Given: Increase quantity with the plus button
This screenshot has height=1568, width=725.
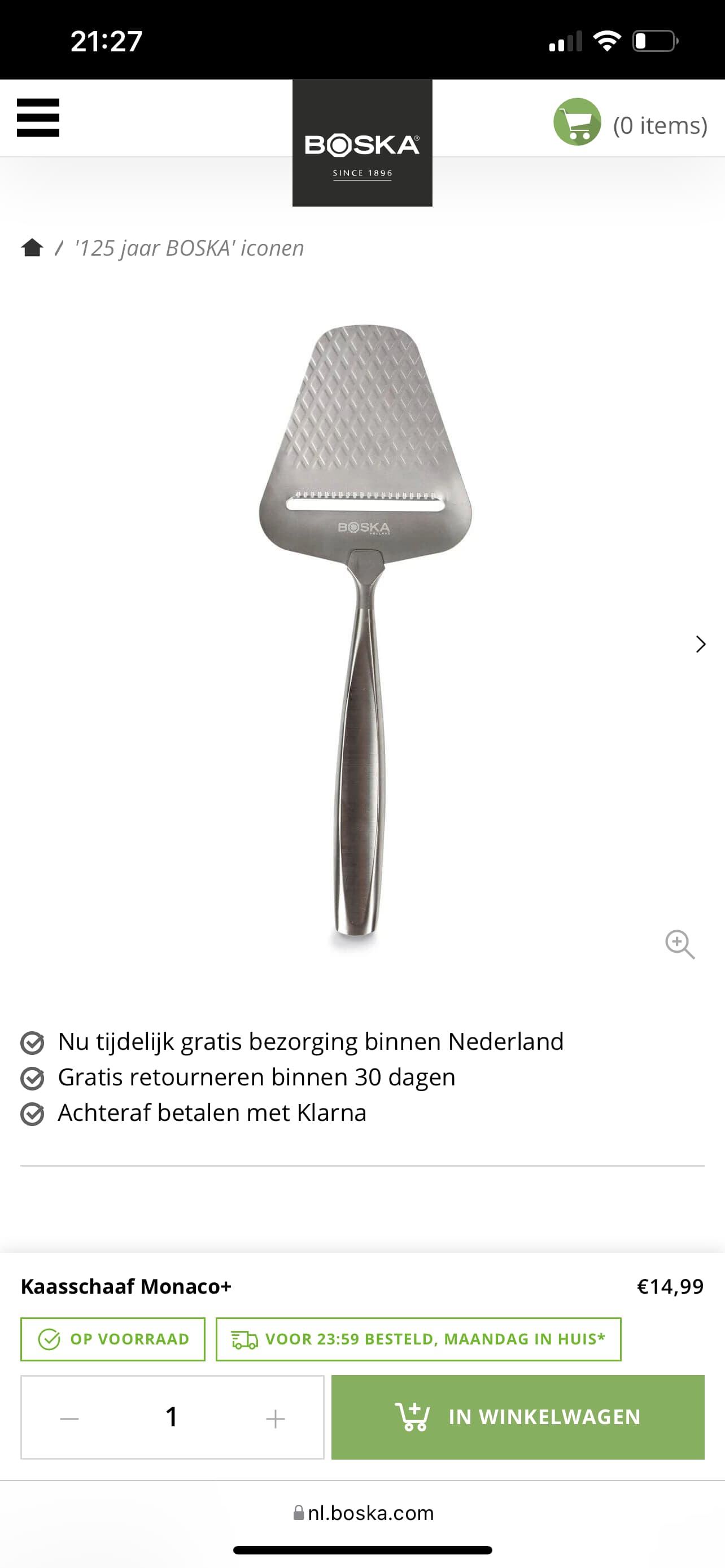Looking at the screenshot, I should 275,1419.
